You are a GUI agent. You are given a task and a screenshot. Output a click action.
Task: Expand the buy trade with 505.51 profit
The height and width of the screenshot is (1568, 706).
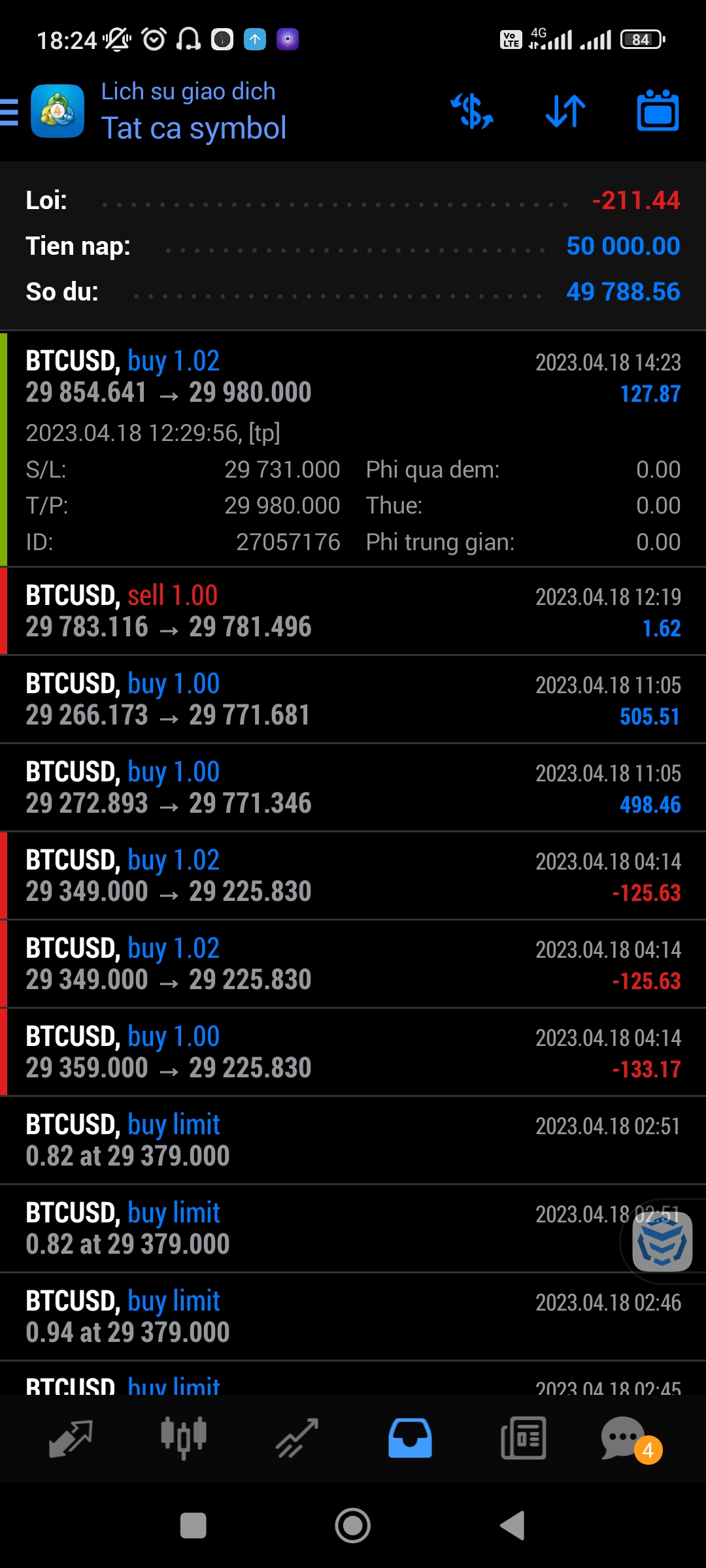[x=353, y=700]
